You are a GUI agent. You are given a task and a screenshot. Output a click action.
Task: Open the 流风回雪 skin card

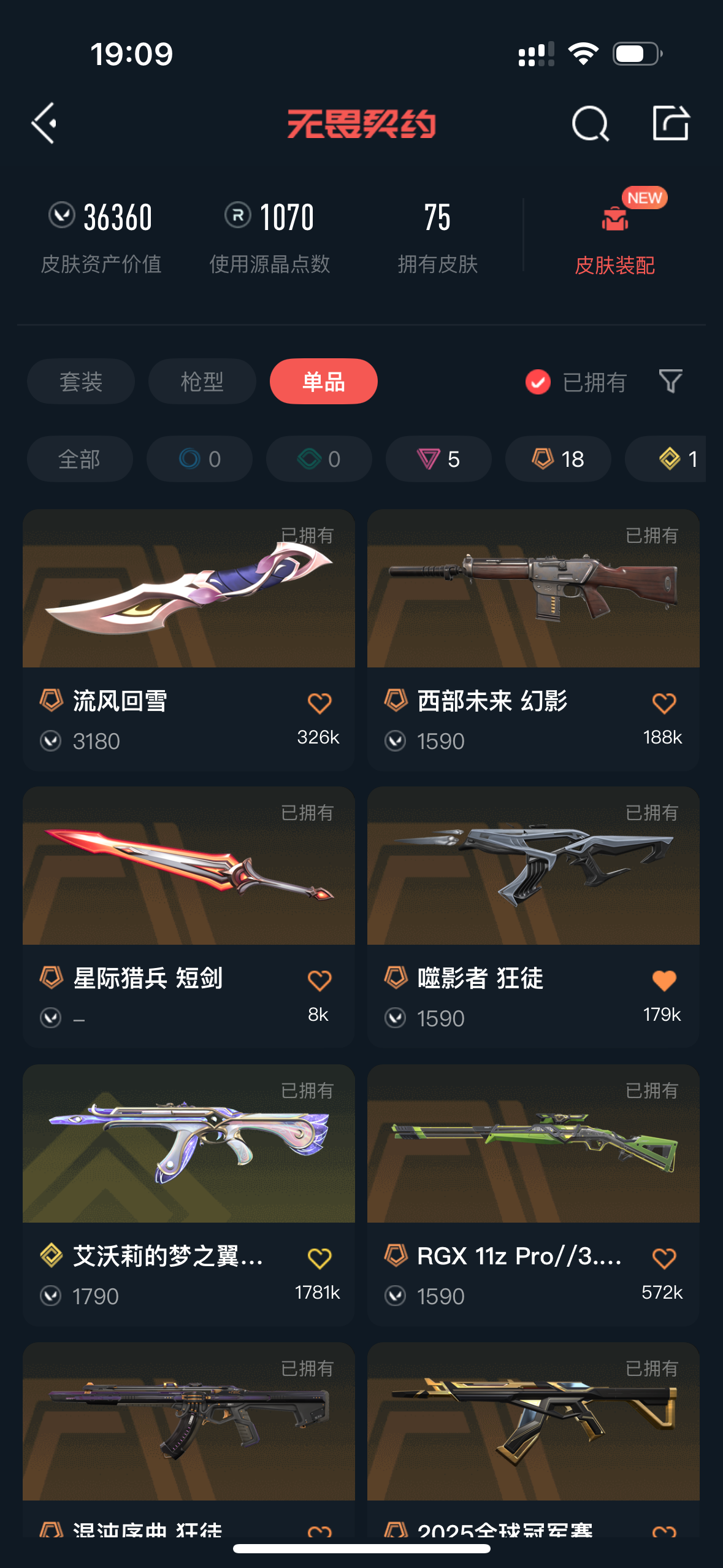189,639
